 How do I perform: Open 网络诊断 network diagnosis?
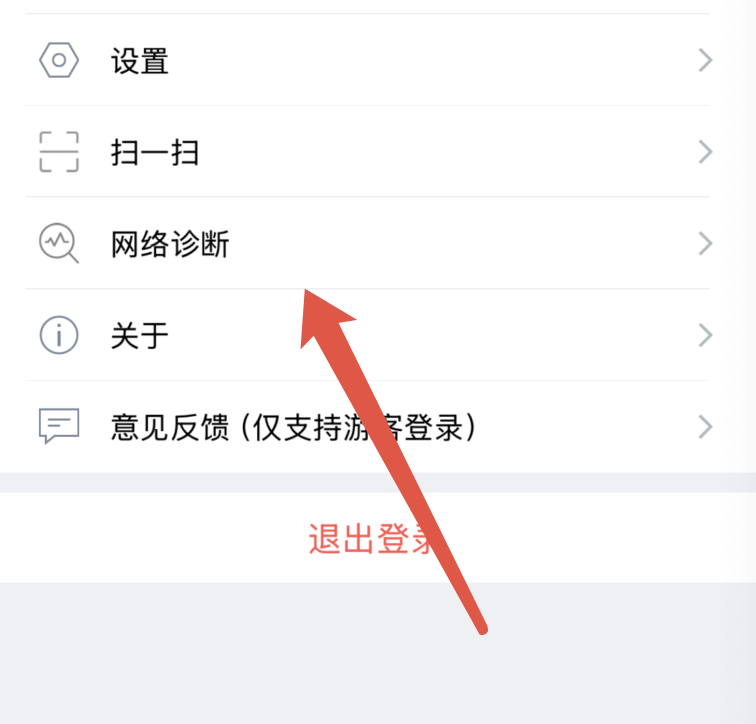(x=170, y=244)
